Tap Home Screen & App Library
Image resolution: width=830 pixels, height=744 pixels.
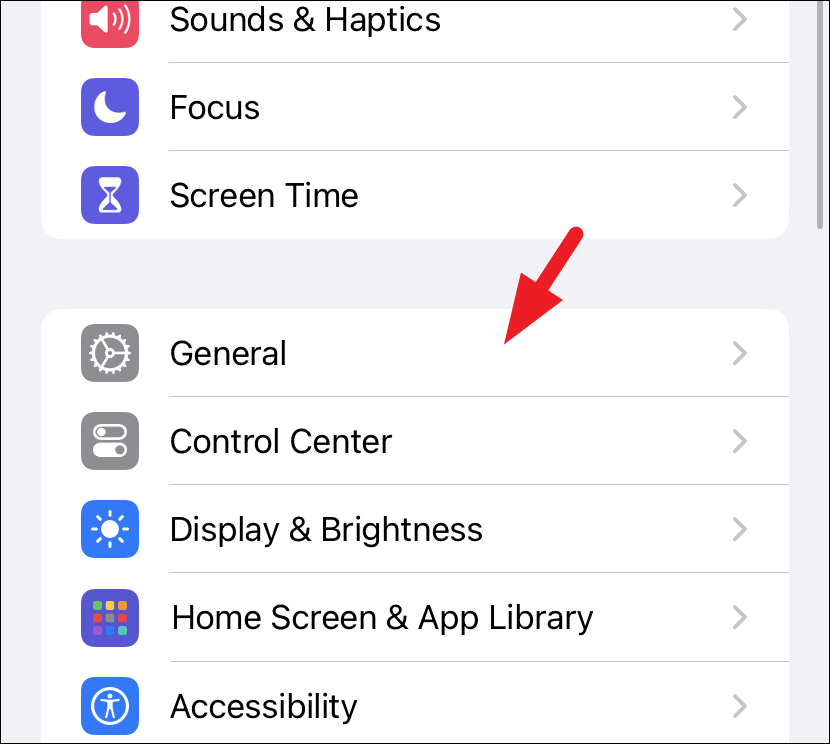pyautogui.click(x=382, y=618)
